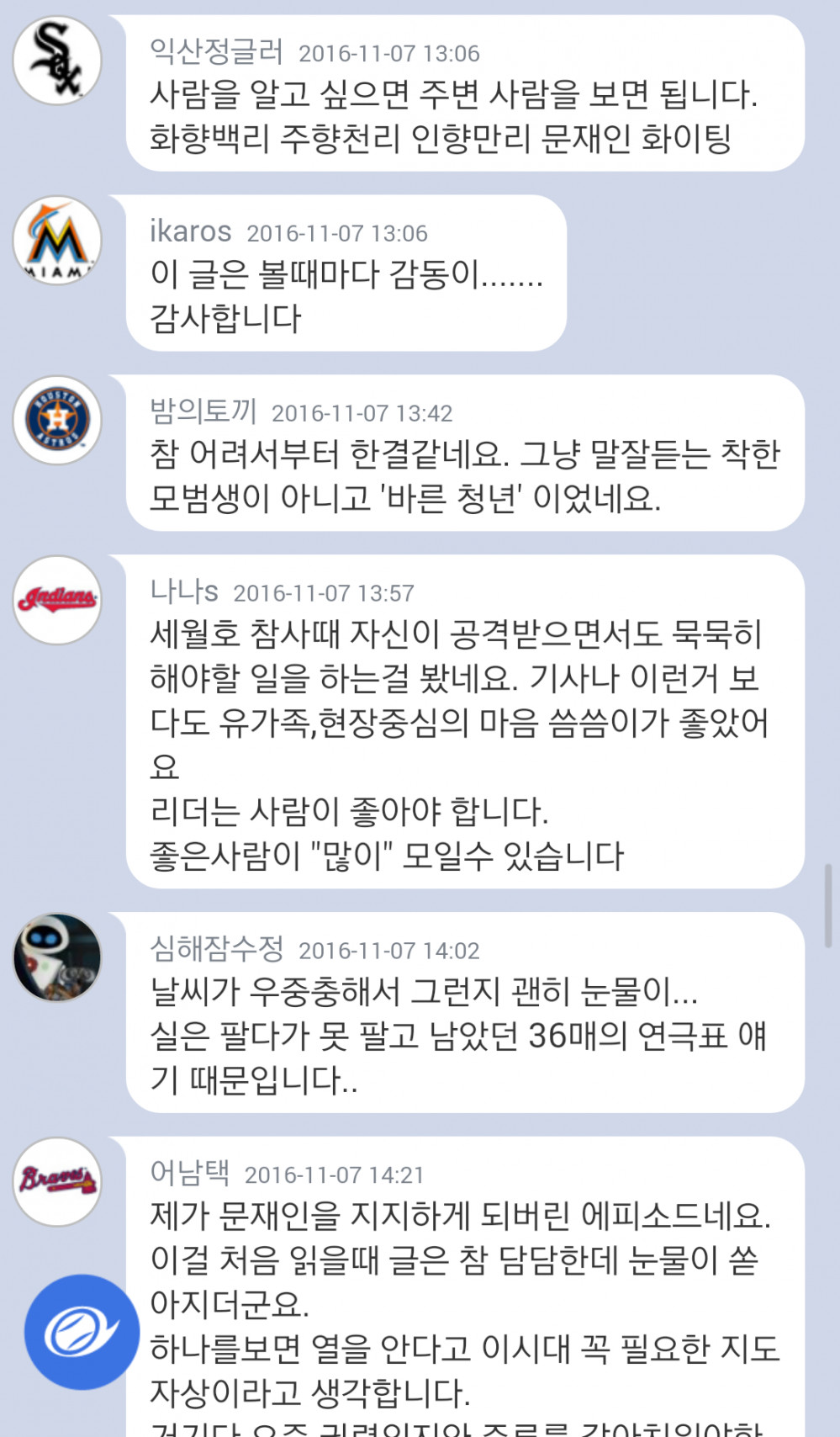Select username 밤의토끼
The height and width of the screenshot is (1437, 840).
[x=203, y=411]
